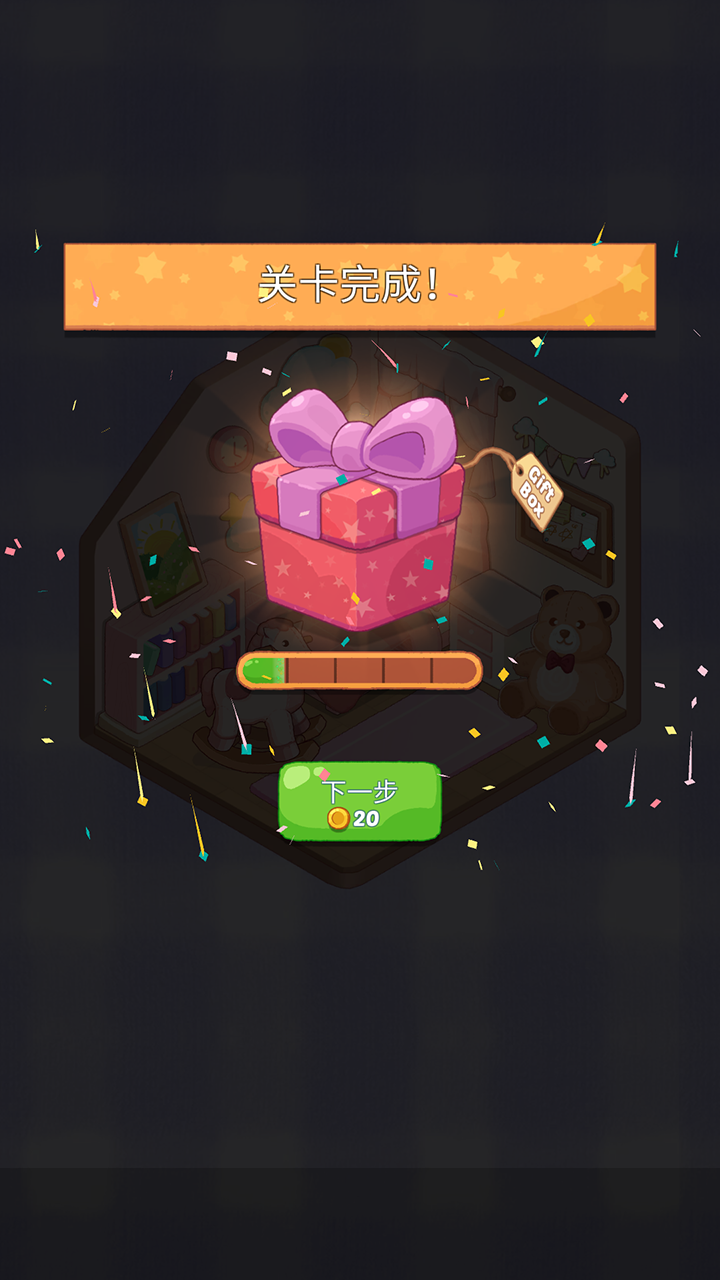Tap the green 下一步 button
This screenshot has height=1280, width=720.
360,802
